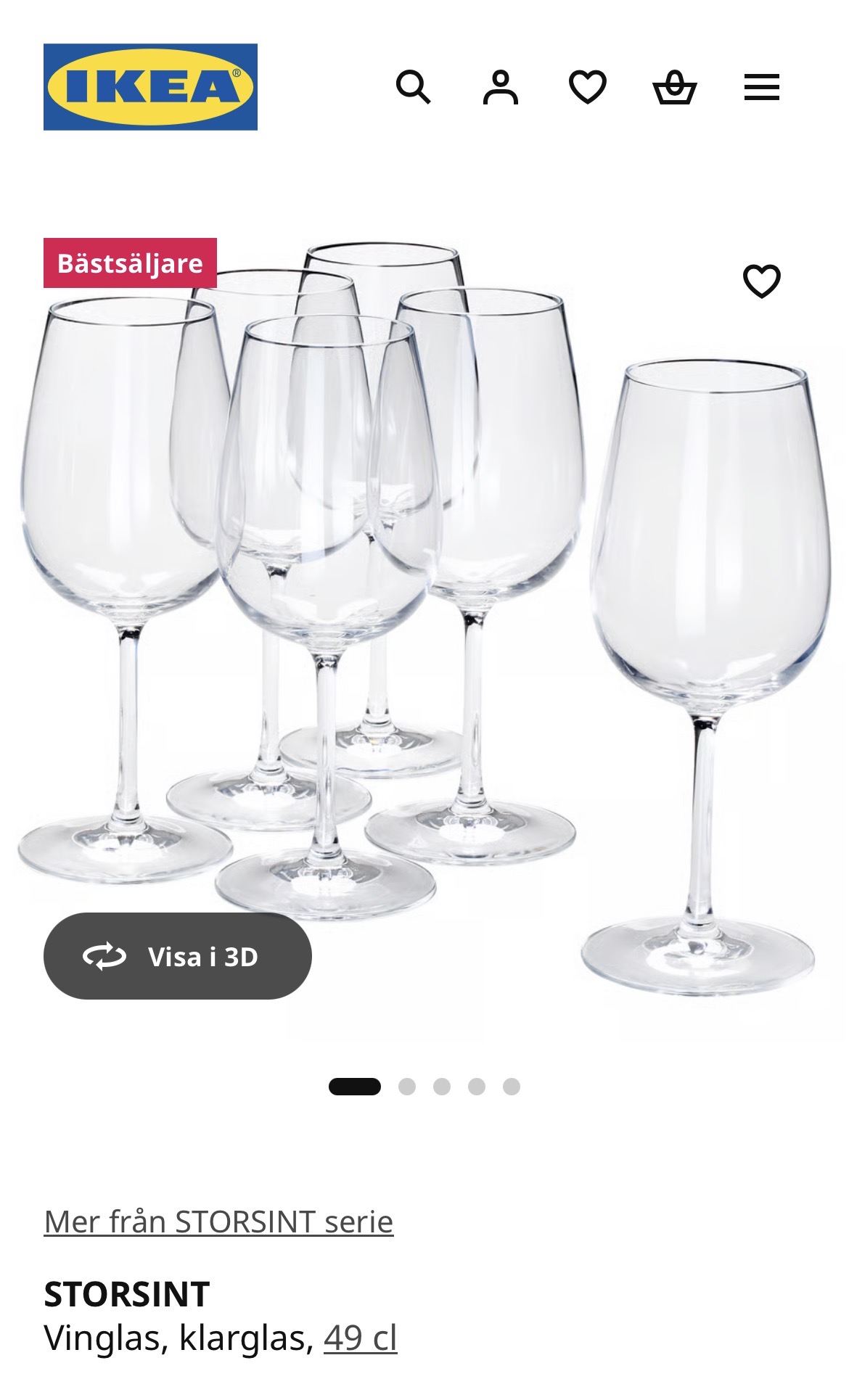The width and height of the screenshot is (849, 1400).
Task: Select the second image pagination dot
Action: [407, 1086]
